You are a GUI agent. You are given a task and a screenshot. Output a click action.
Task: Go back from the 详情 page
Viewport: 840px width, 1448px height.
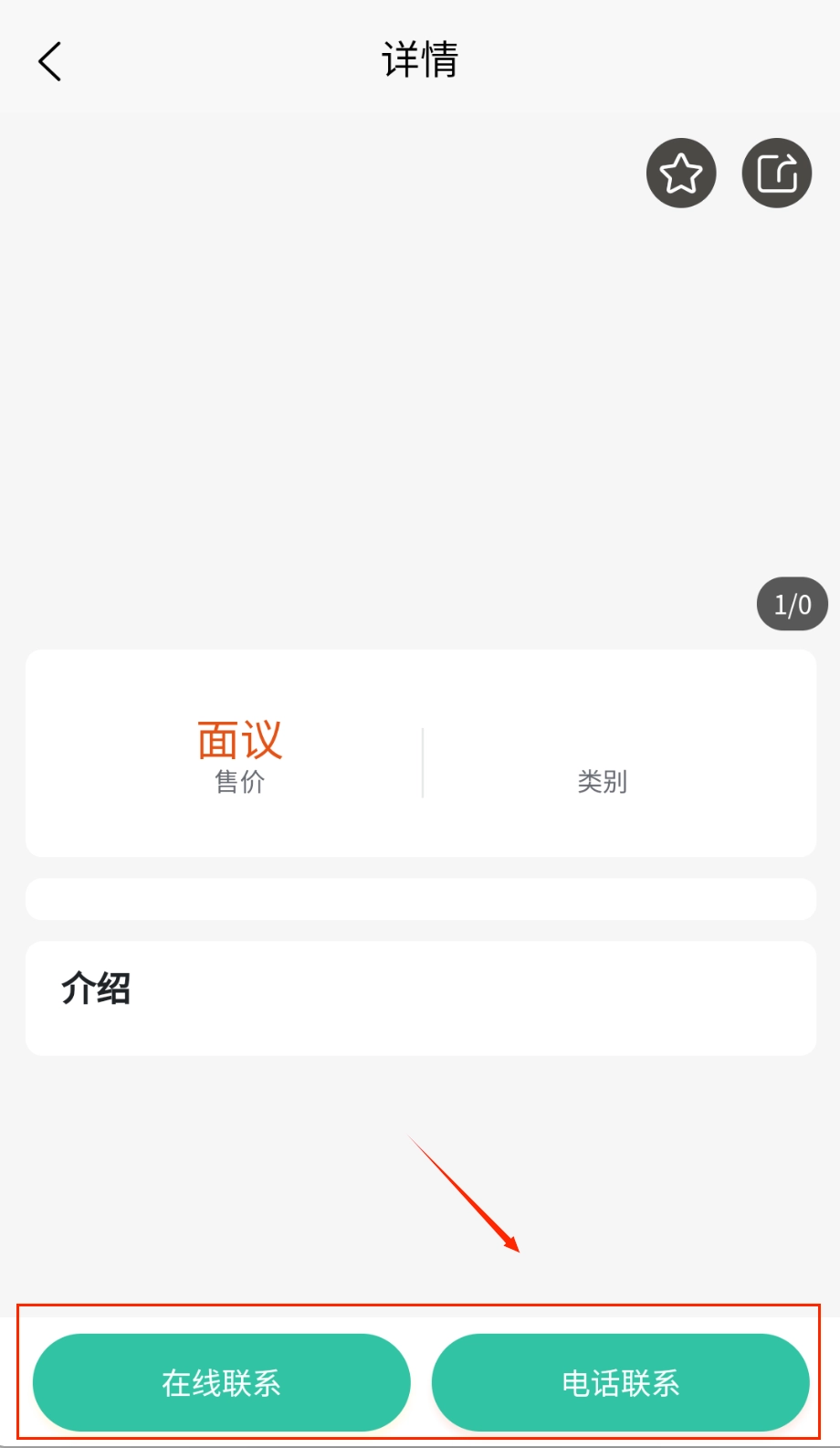(x=50, y=61)
